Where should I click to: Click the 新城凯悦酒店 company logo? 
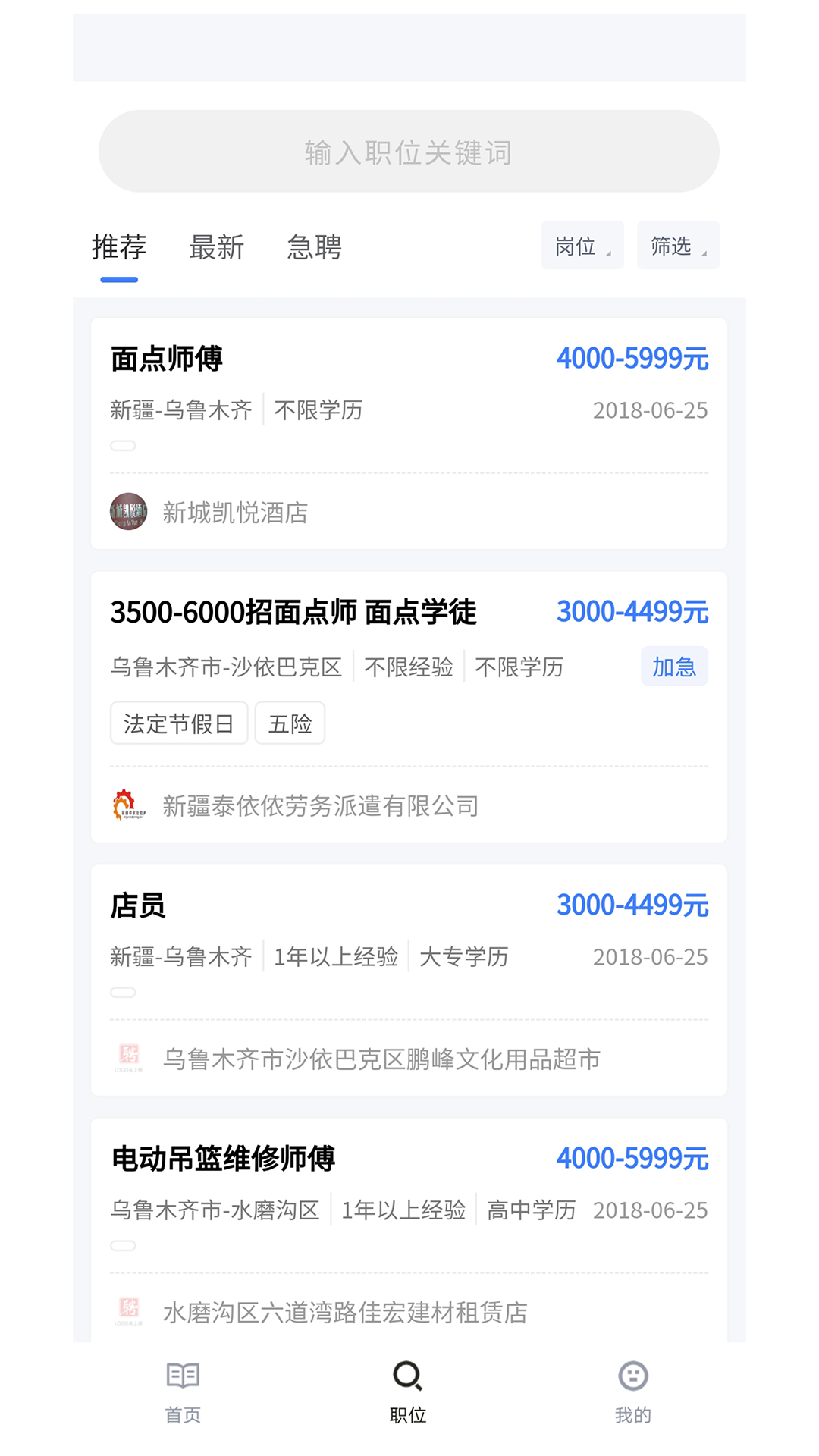(x=128, y=512)
